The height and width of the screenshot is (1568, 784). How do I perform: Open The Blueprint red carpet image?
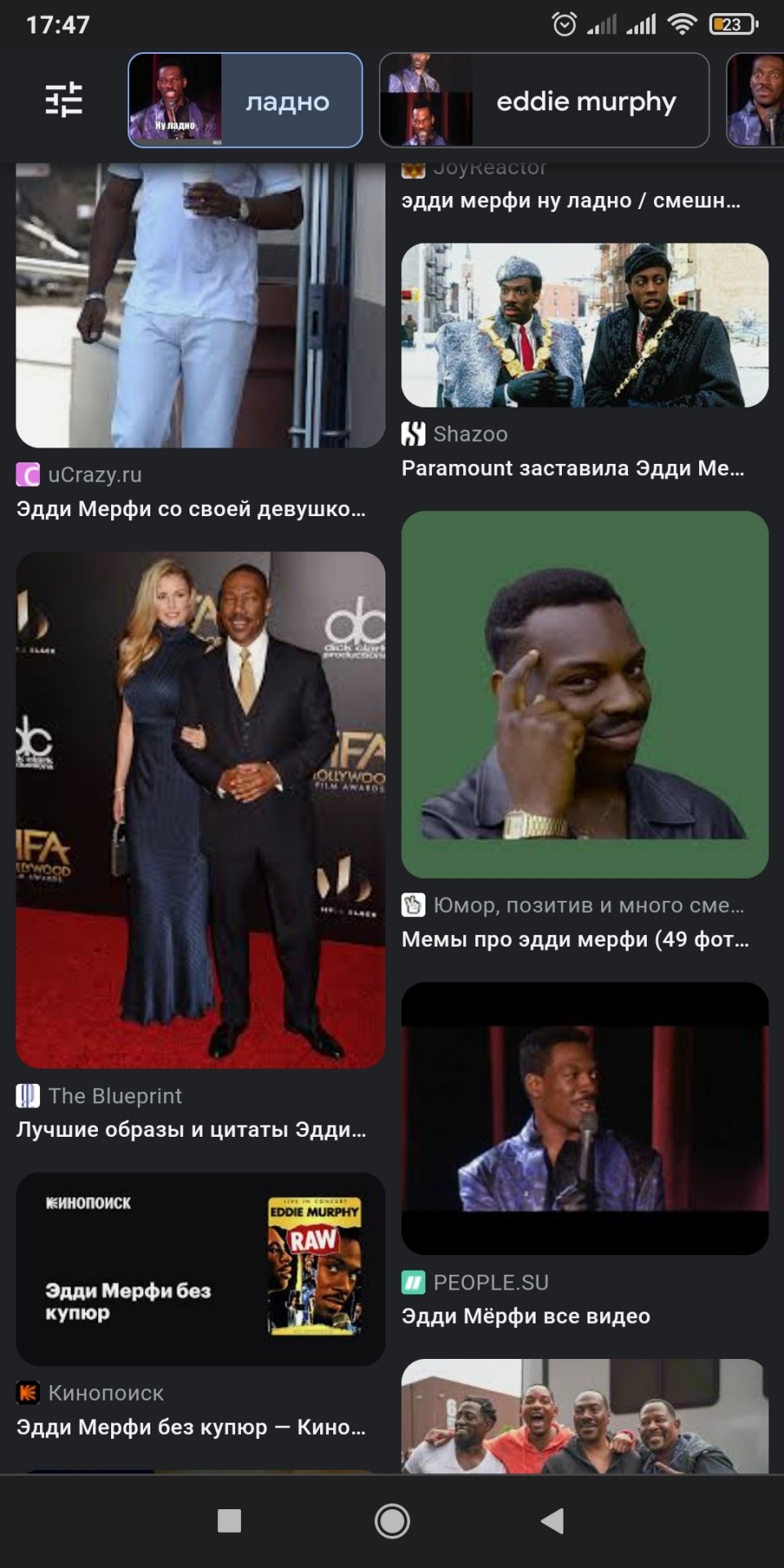(x=201, y=810)
